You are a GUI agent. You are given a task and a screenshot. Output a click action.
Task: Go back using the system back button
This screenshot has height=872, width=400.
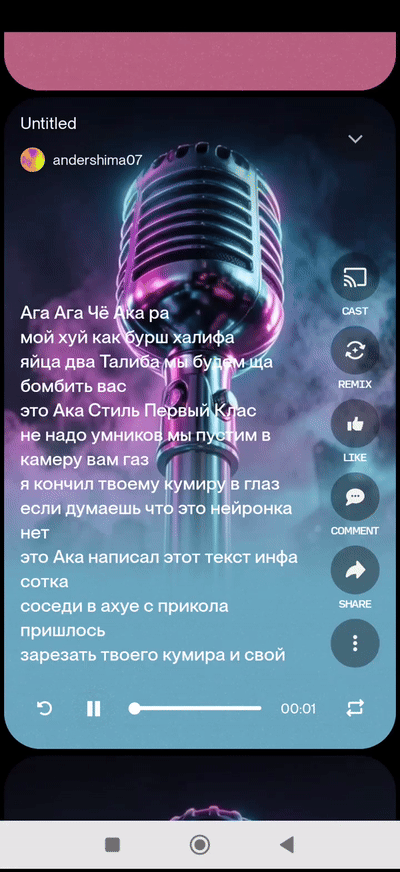click(x=287, y=845)
